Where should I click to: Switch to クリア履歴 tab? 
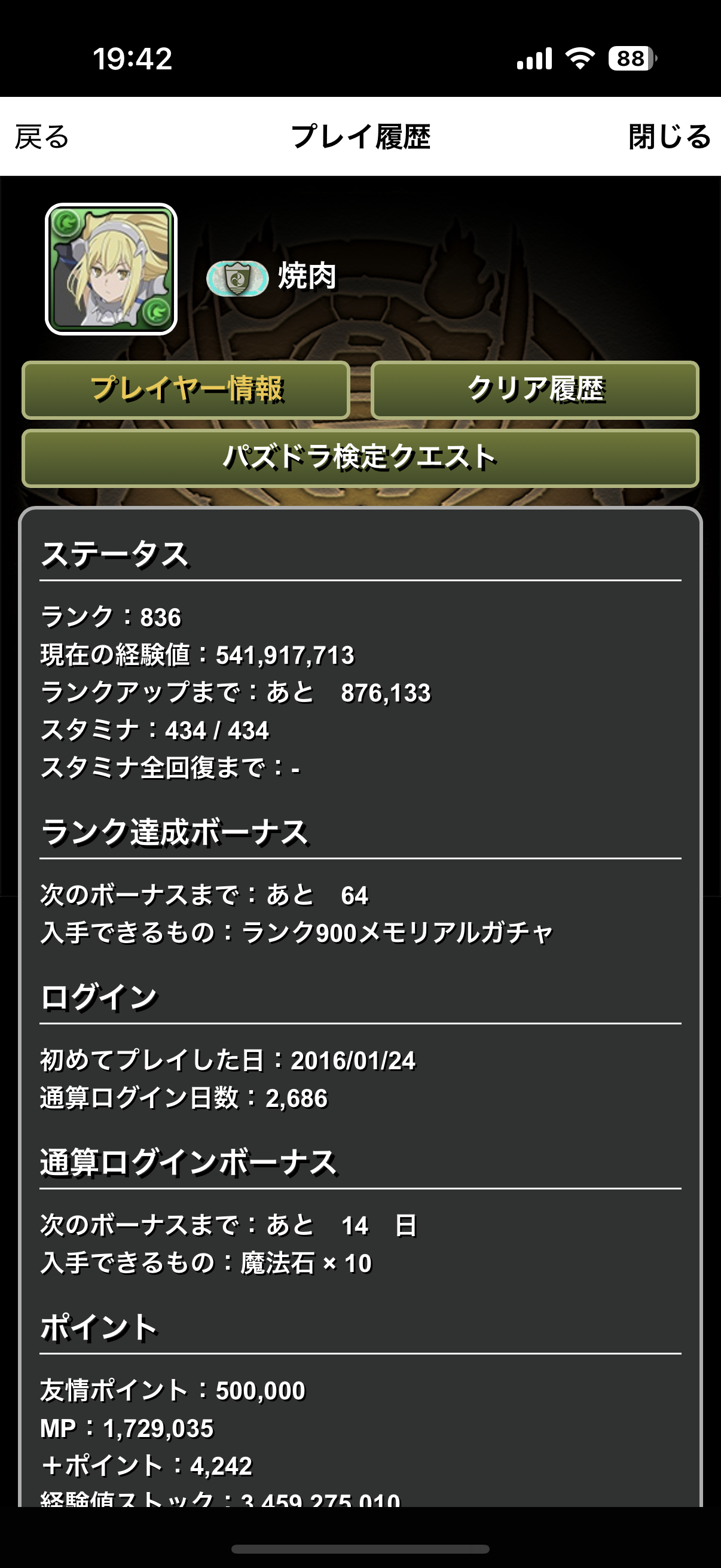point(534,389)
